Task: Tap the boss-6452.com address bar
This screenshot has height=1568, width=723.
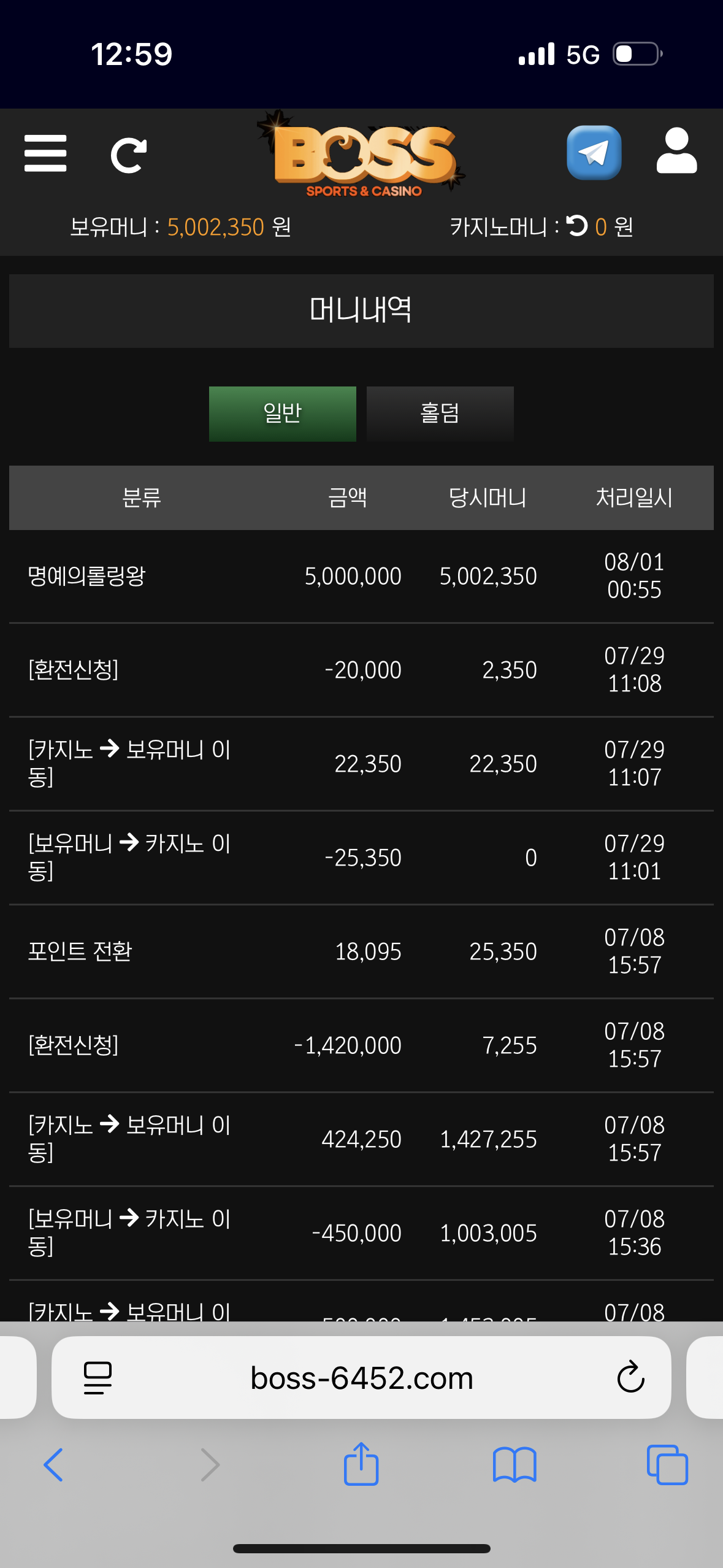Action: click(x=362, y=1378)
